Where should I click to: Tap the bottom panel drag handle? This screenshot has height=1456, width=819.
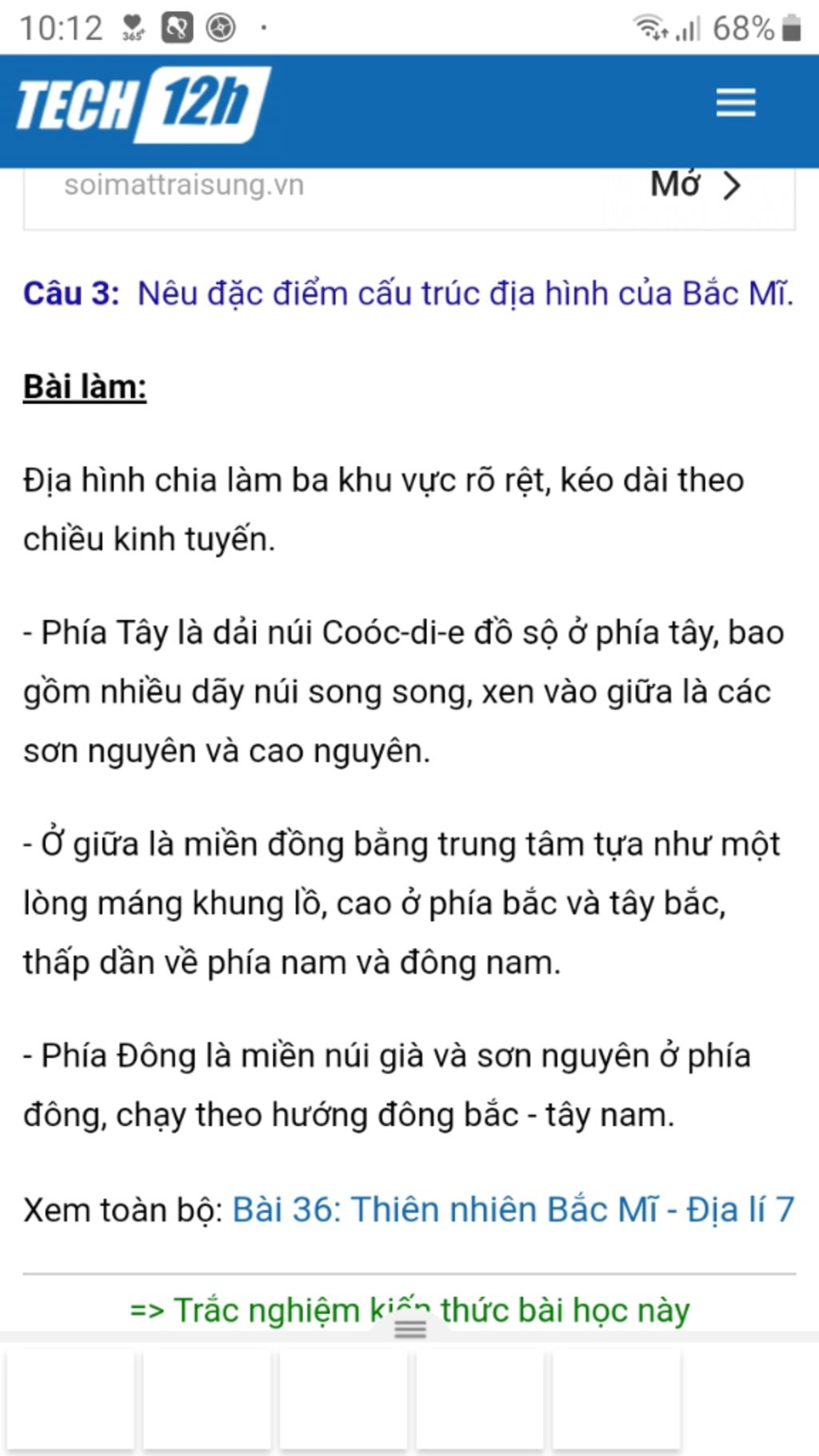point(410,1330)
